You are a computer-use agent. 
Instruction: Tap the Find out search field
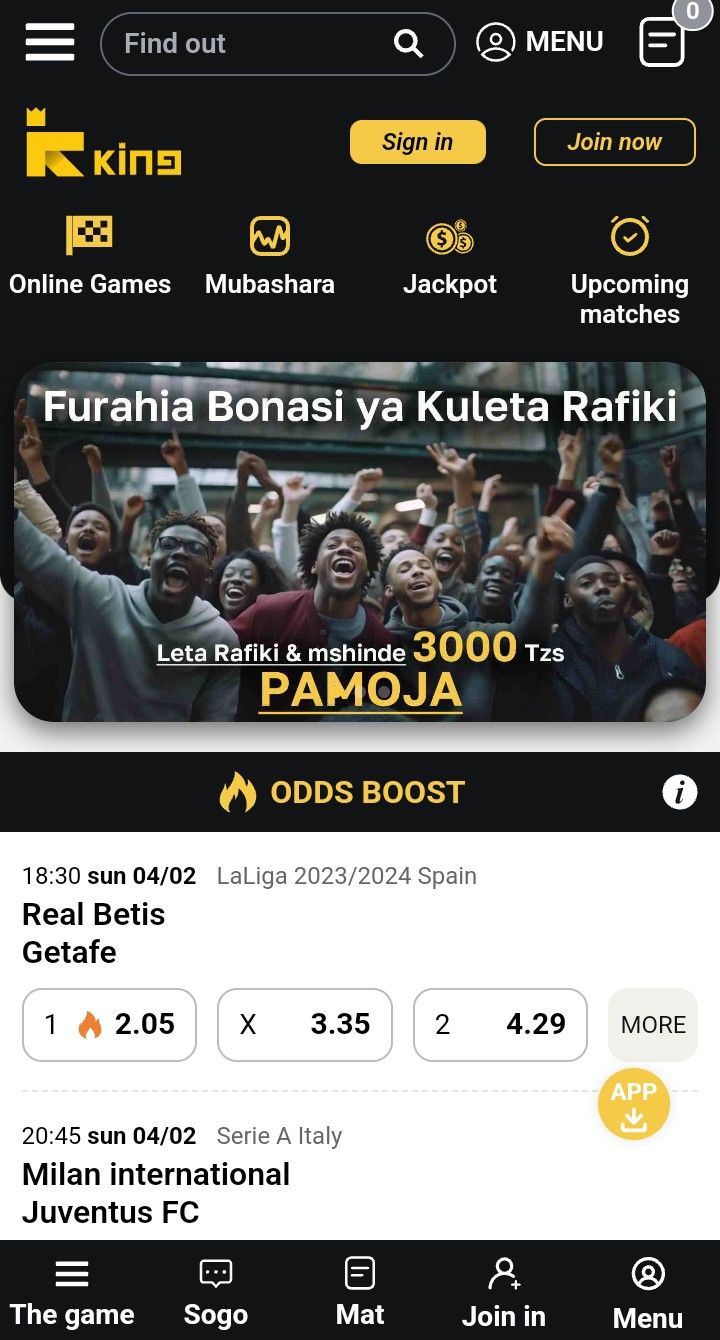(x=255, y=44)
